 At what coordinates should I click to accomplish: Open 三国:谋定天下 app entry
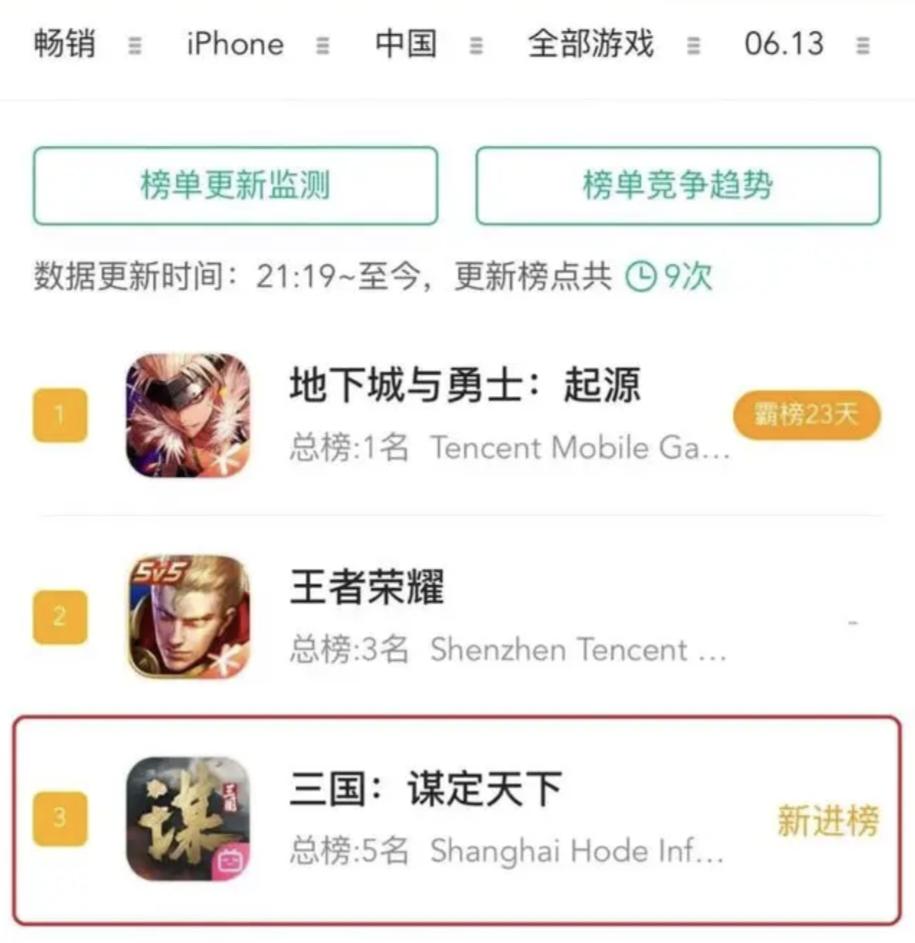click(x=425, y=790)
